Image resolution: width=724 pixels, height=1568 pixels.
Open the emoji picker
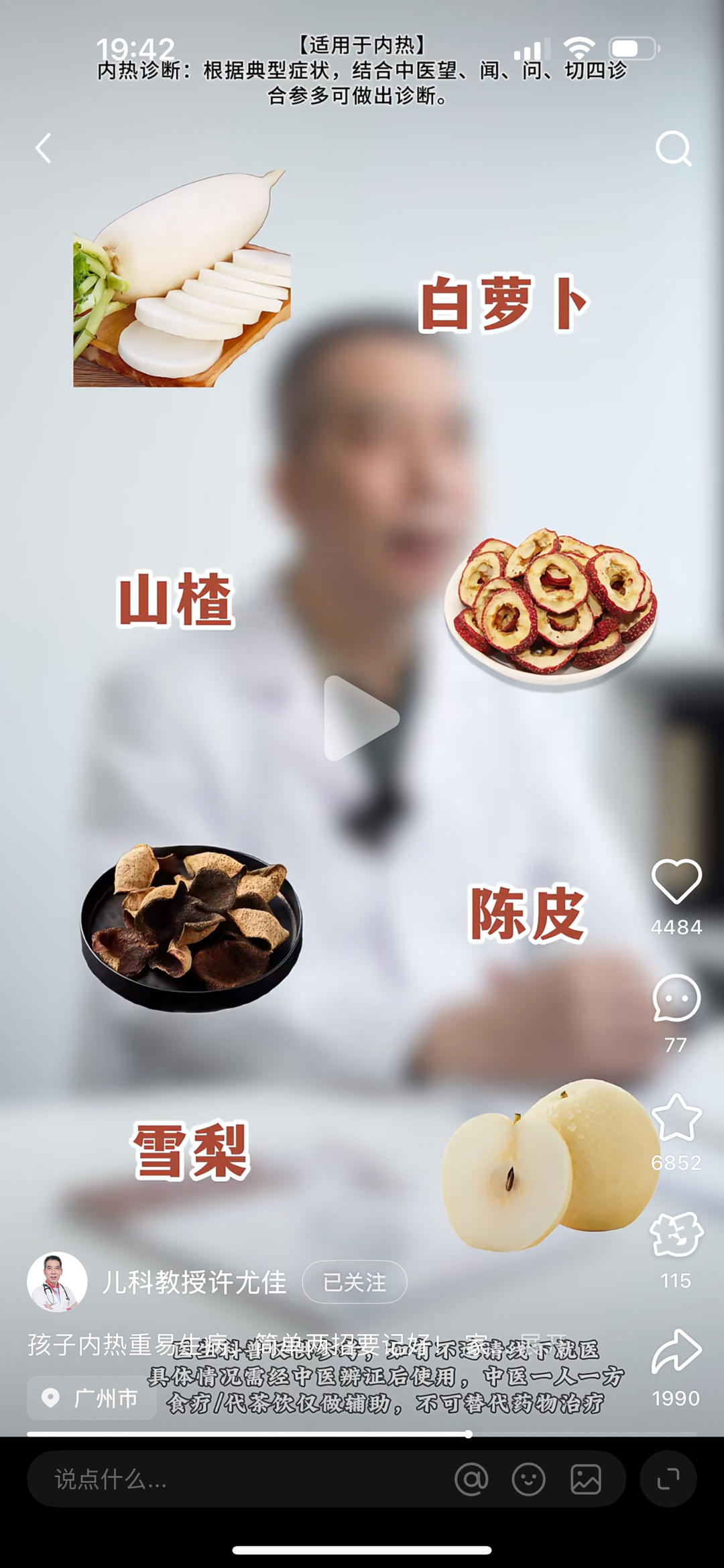click(528, 1479)
